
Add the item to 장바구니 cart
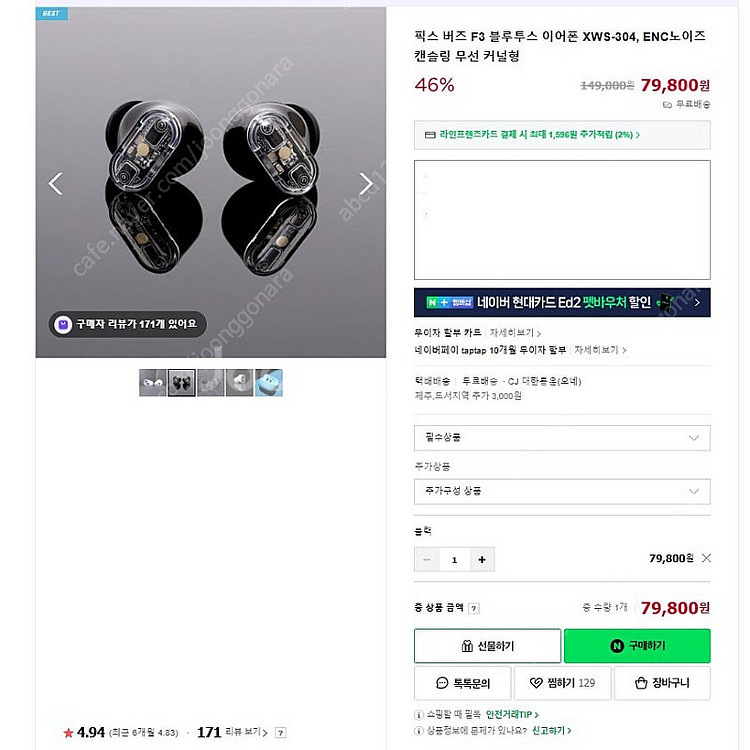pyautogui.click(x=662, y=683)
